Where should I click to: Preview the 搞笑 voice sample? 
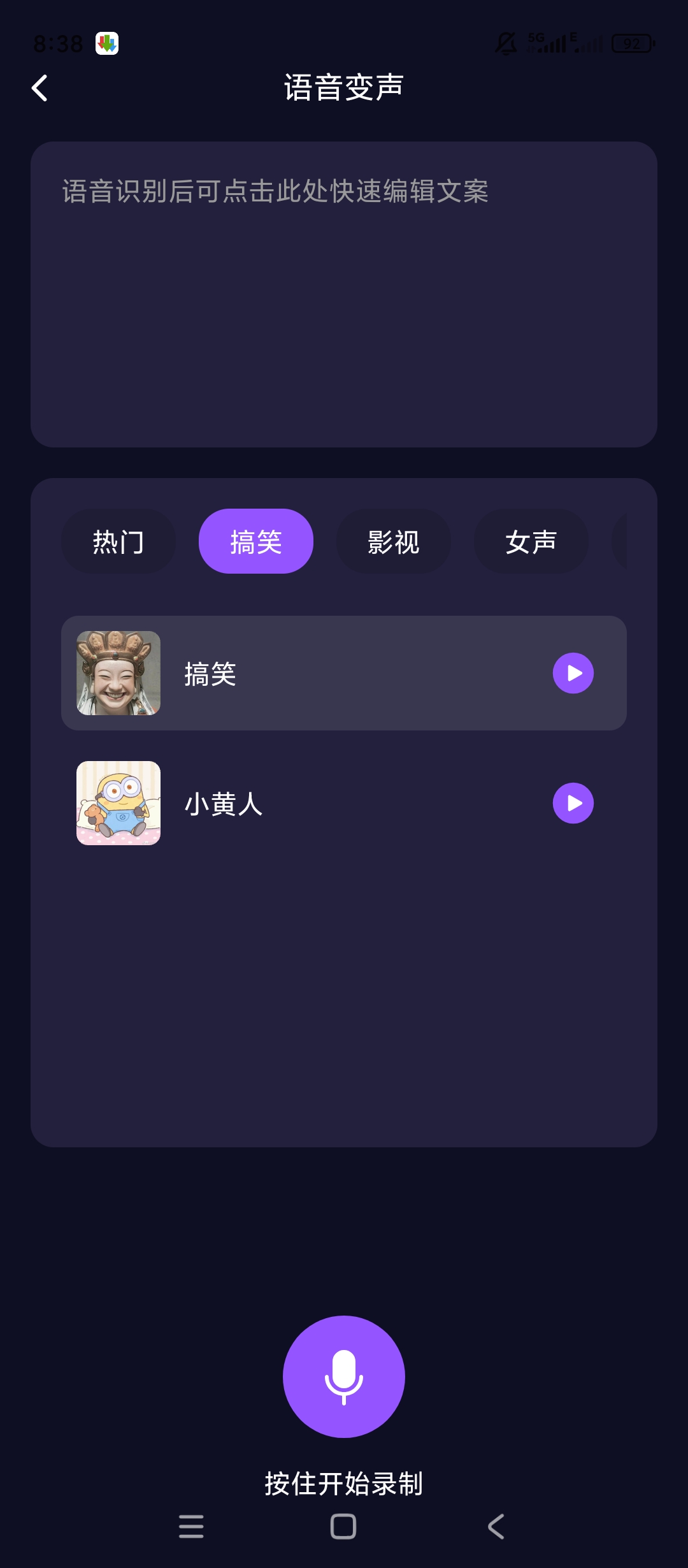click(573, 673)
